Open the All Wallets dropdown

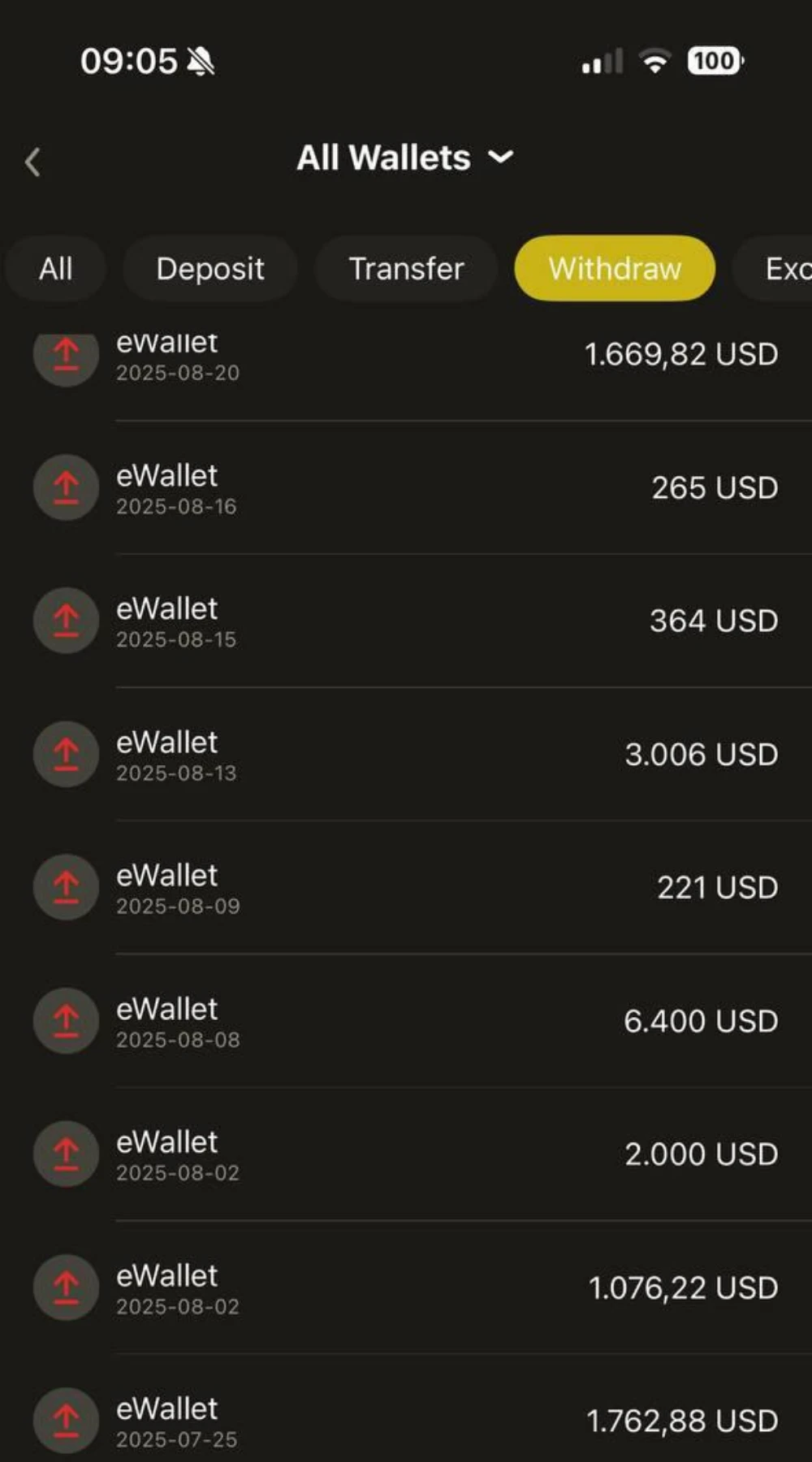pos(383,158)
